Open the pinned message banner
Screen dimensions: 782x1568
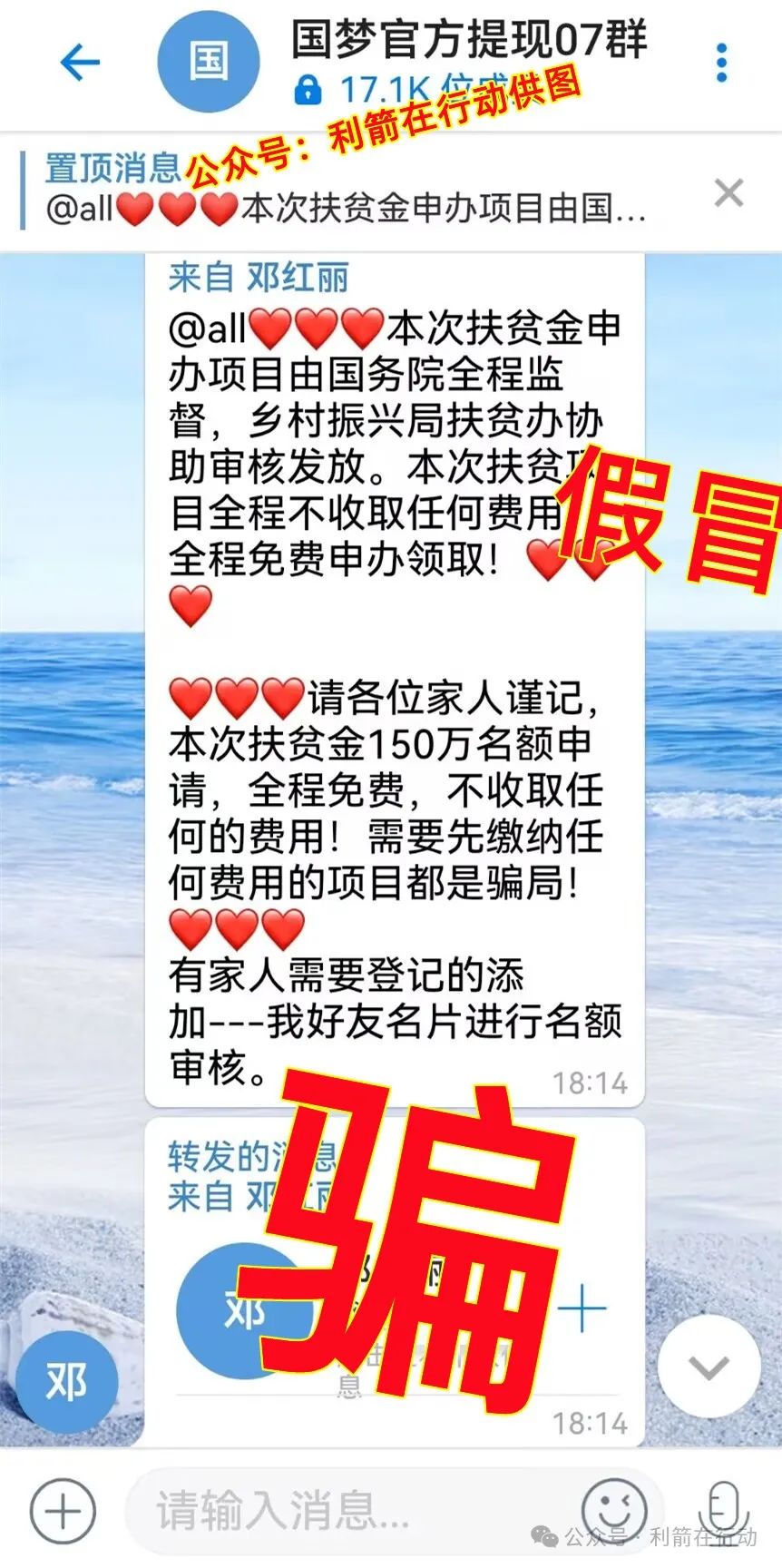pyautogui.click(x=363, y=192)
